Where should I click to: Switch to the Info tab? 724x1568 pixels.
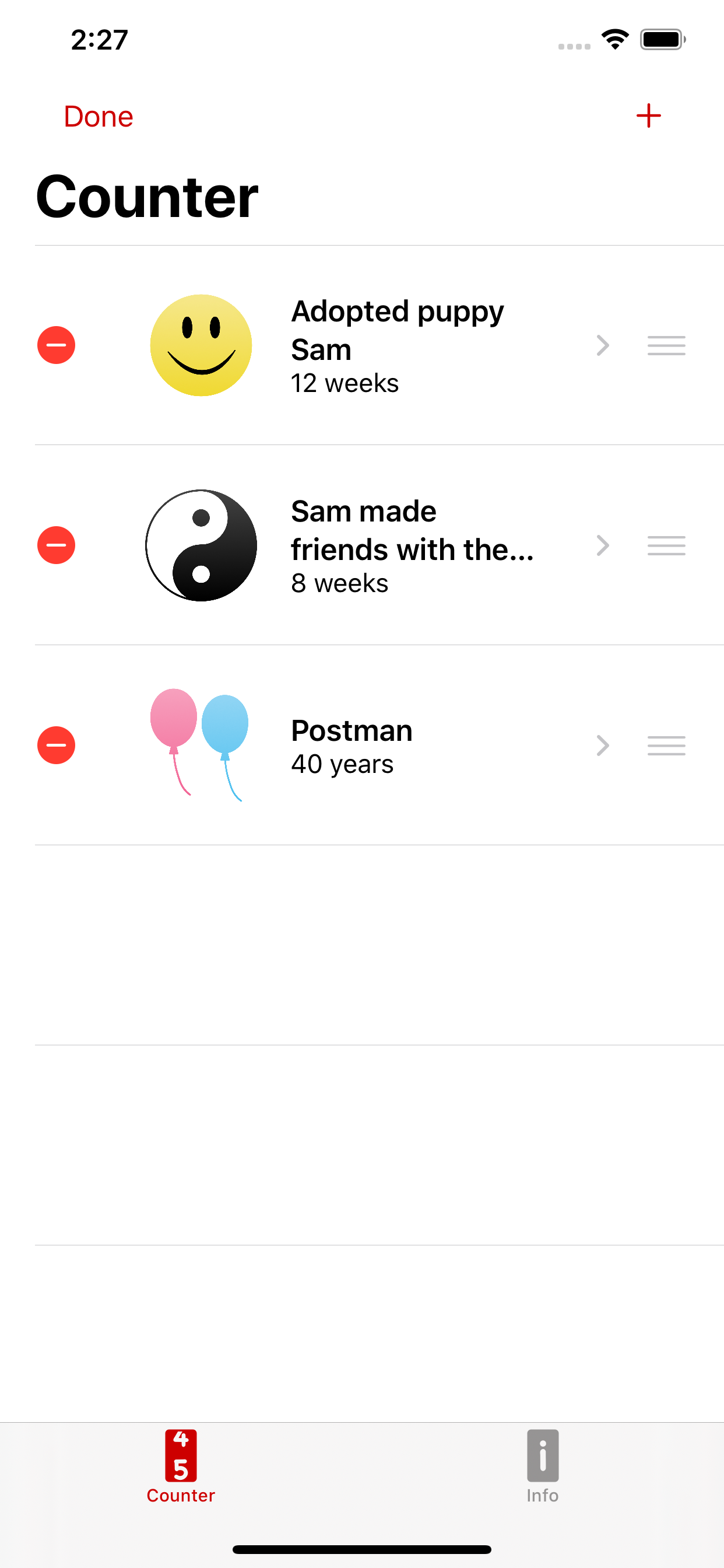tap(542, 1467)
